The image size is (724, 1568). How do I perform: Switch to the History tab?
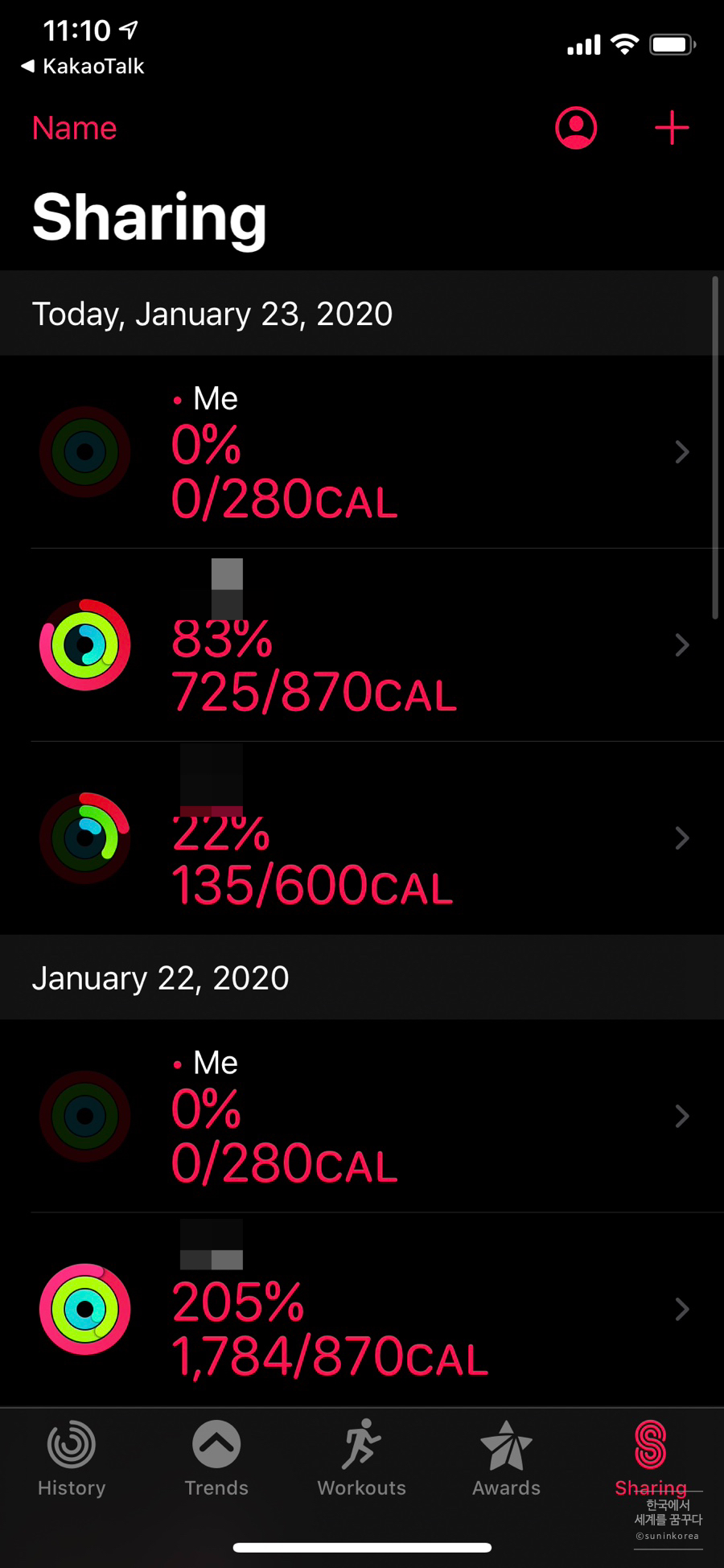[x=72, y=1458]
